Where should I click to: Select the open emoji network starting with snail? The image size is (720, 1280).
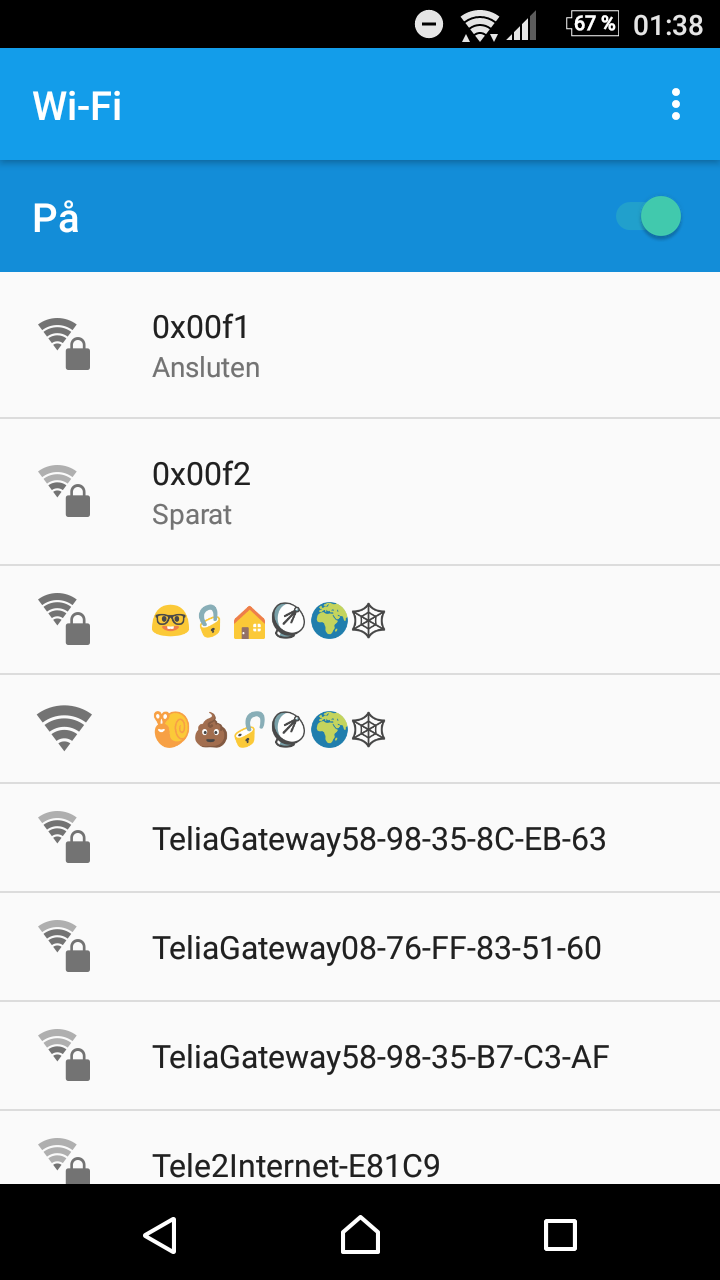click(360, 729)
